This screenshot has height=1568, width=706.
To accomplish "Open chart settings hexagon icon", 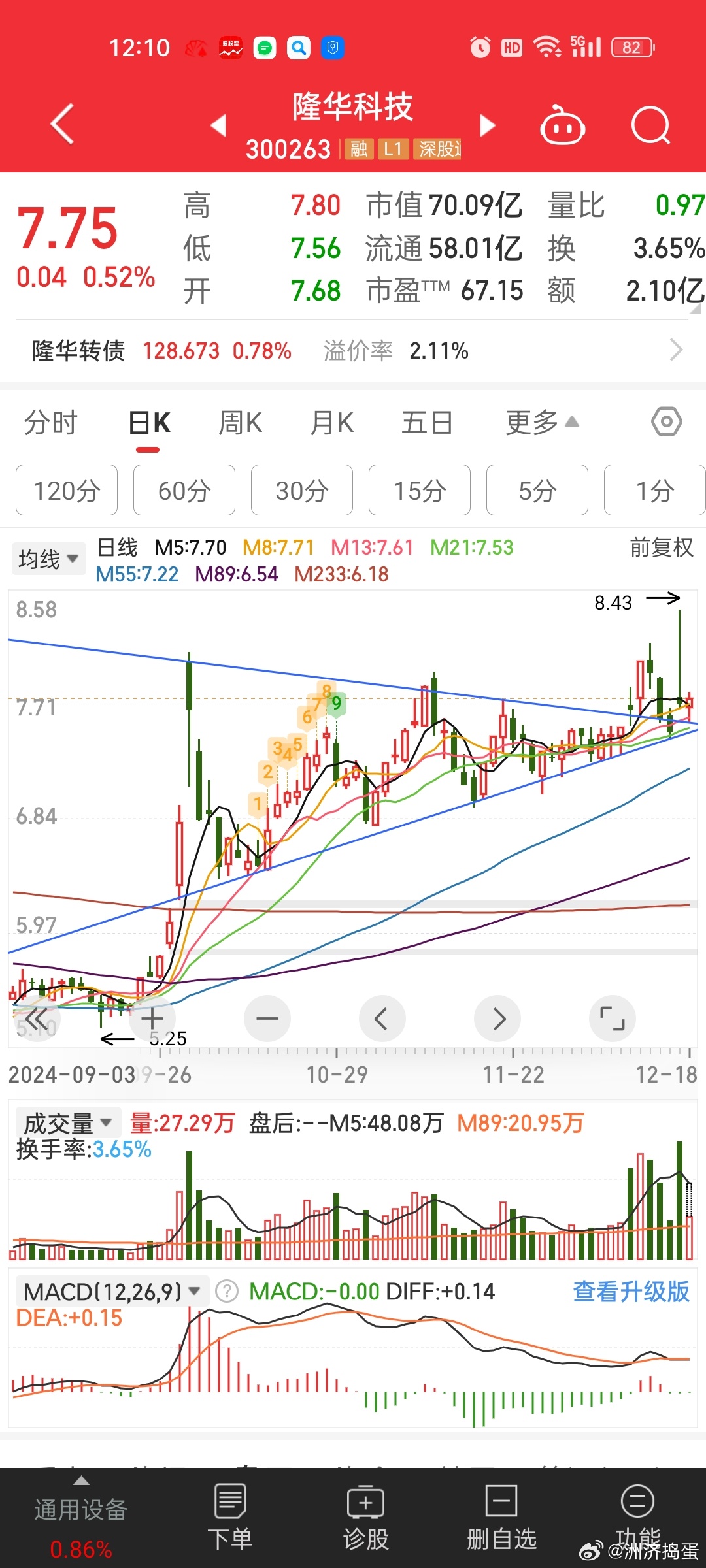I will pos(666,422).
